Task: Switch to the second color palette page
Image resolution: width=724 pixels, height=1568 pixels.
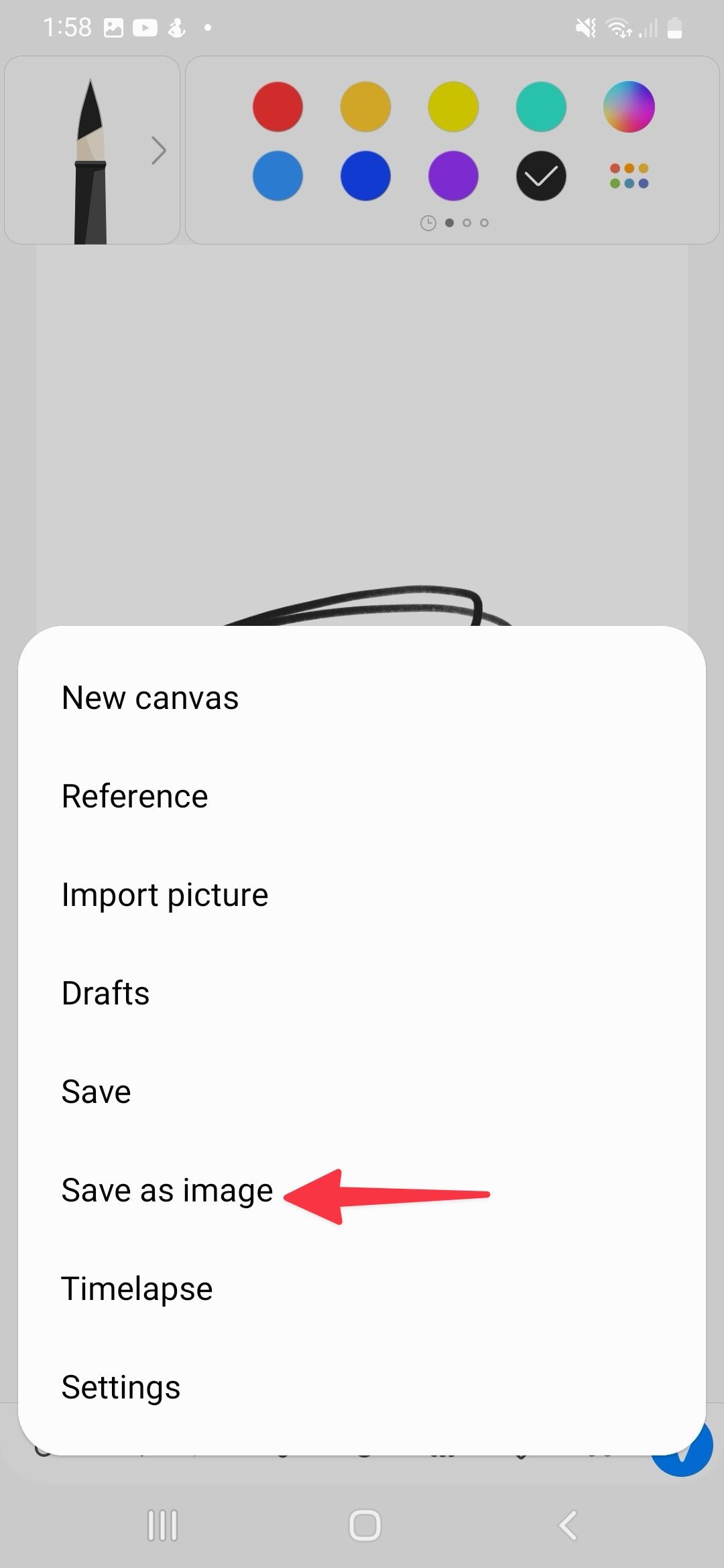Action: [x=467, y=222]
